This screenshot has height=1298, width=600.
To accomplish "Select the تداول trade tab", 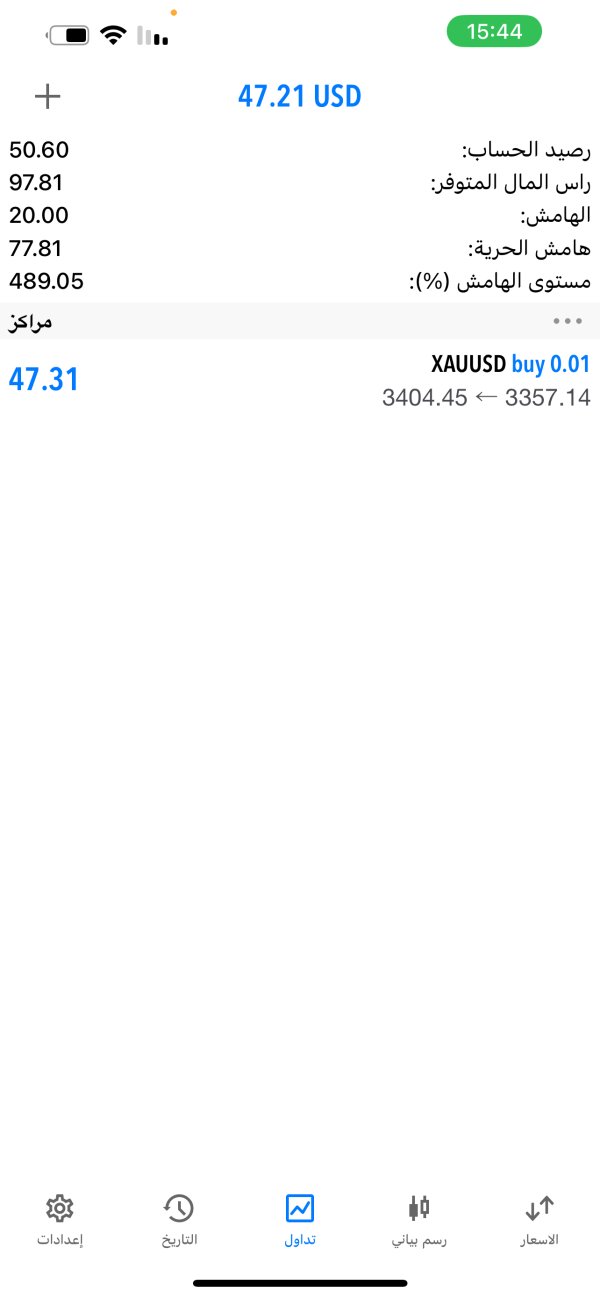I will click(x=300, y=1220).
